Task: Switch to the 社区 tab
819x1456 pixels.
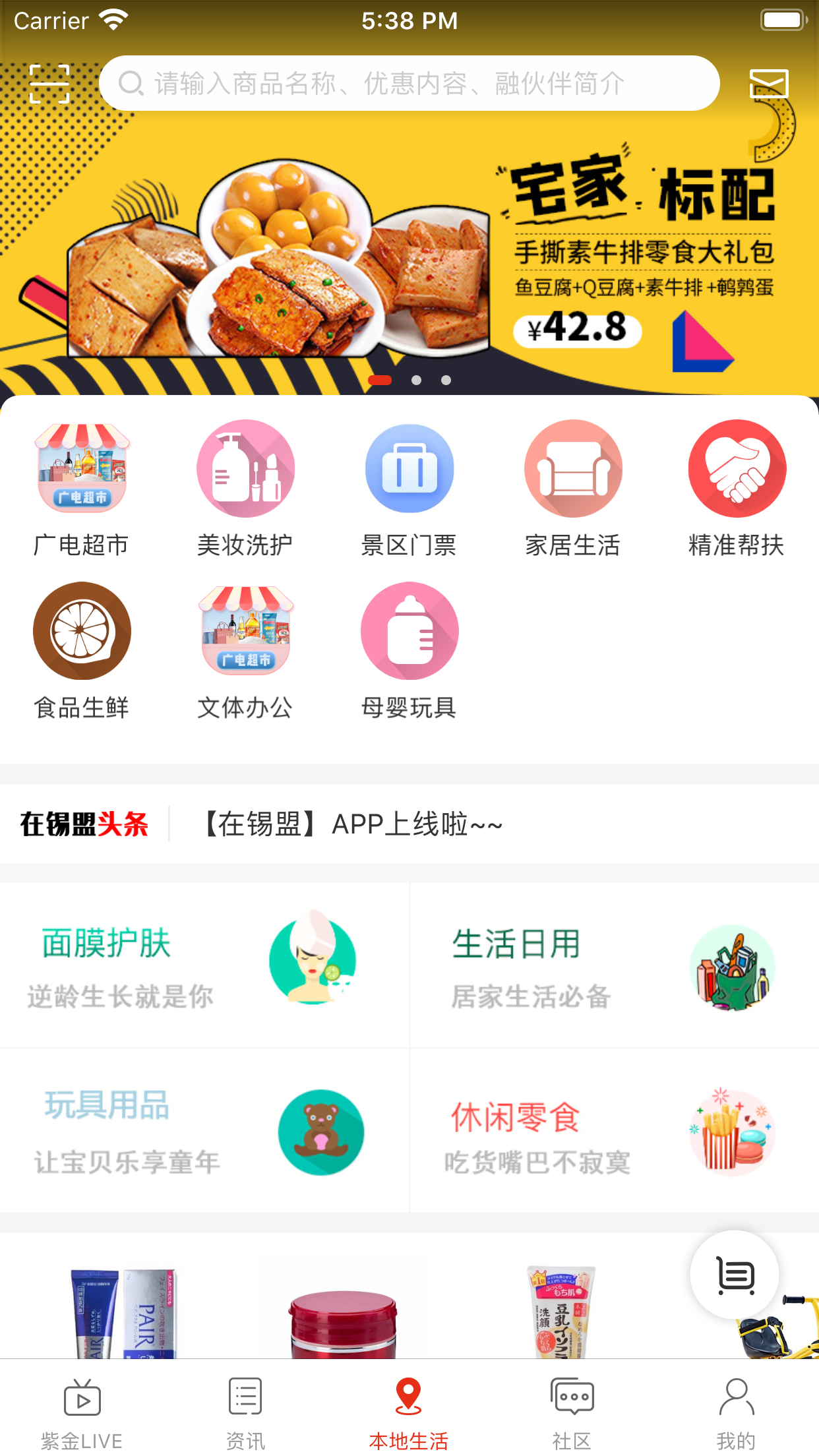Action: tap(572, 1412)
